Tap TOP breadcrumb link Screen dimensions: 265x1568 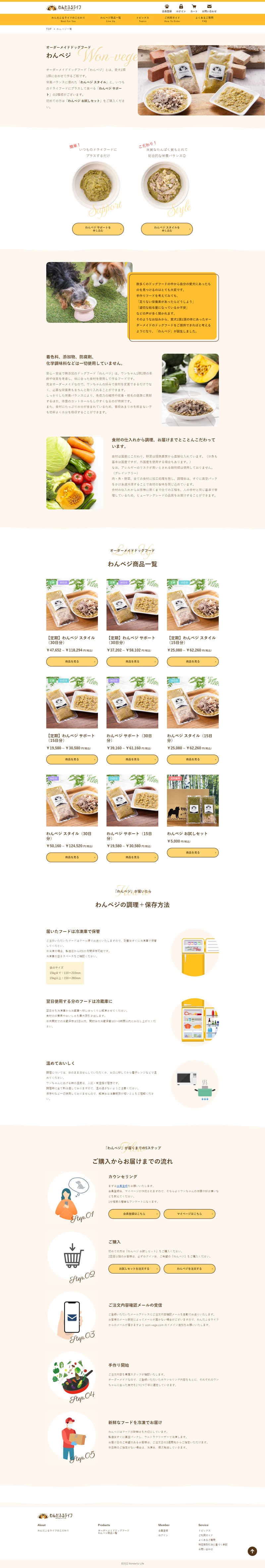click(48, 28)
